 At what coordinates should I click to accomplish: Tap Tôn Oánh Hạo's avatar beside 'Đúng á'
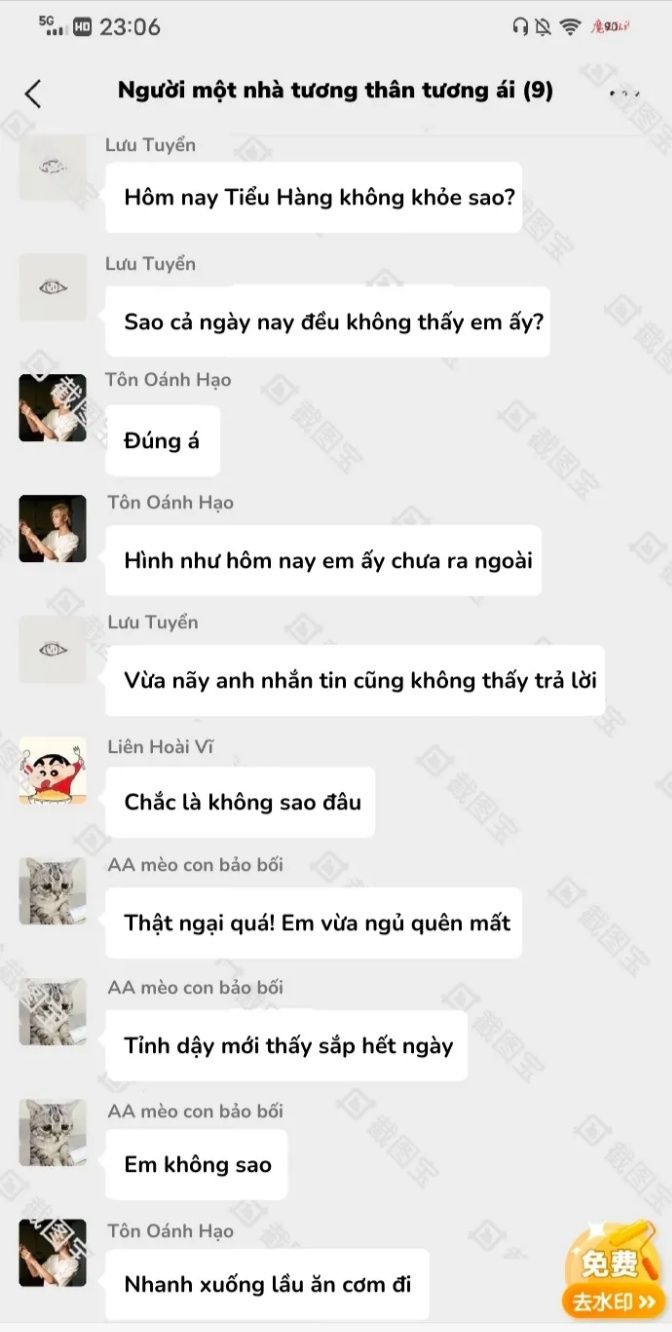pyautogui.click(x=52, y=408)
